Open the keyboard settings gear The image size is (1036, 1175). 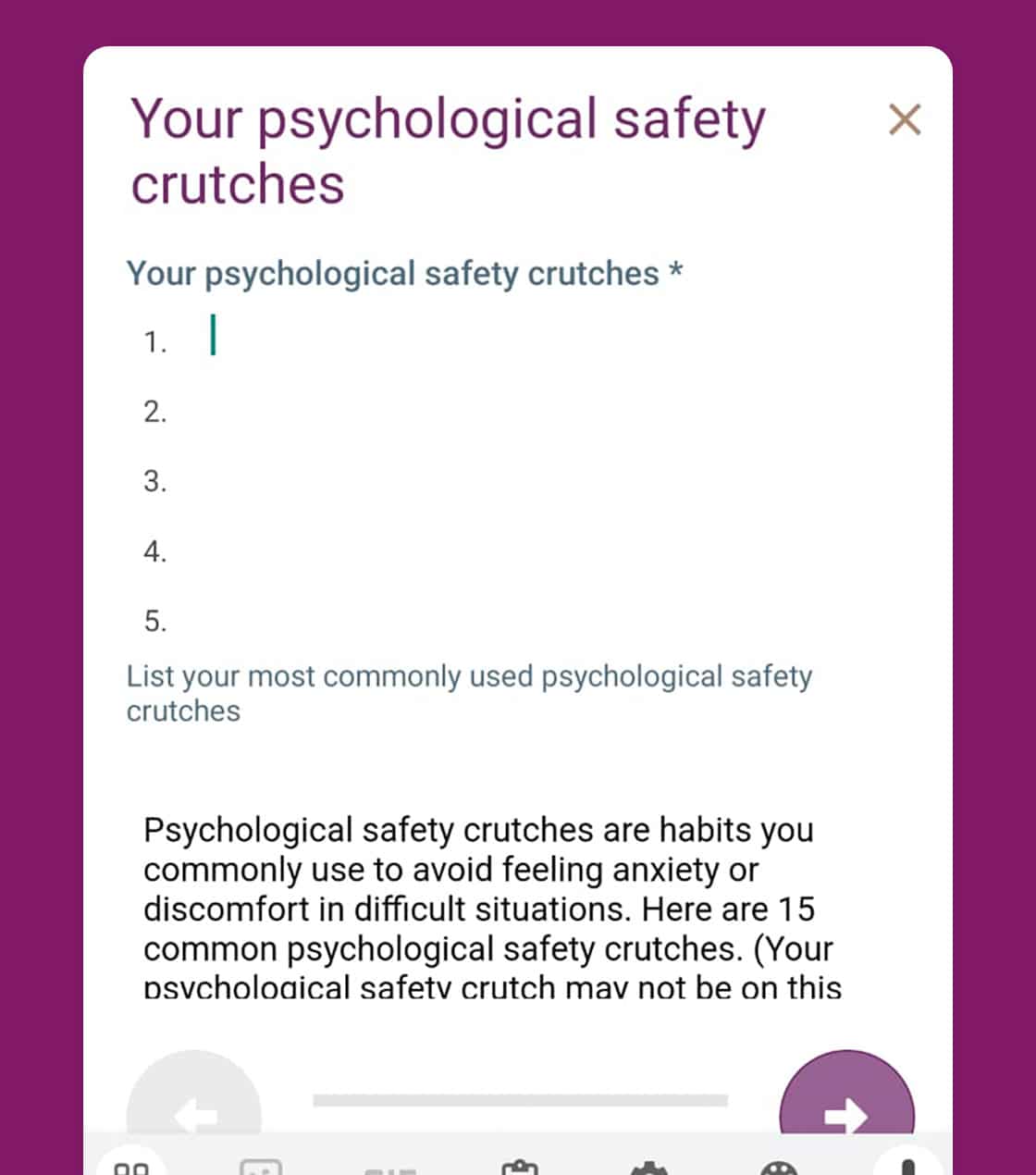[x=649, y=1166]
